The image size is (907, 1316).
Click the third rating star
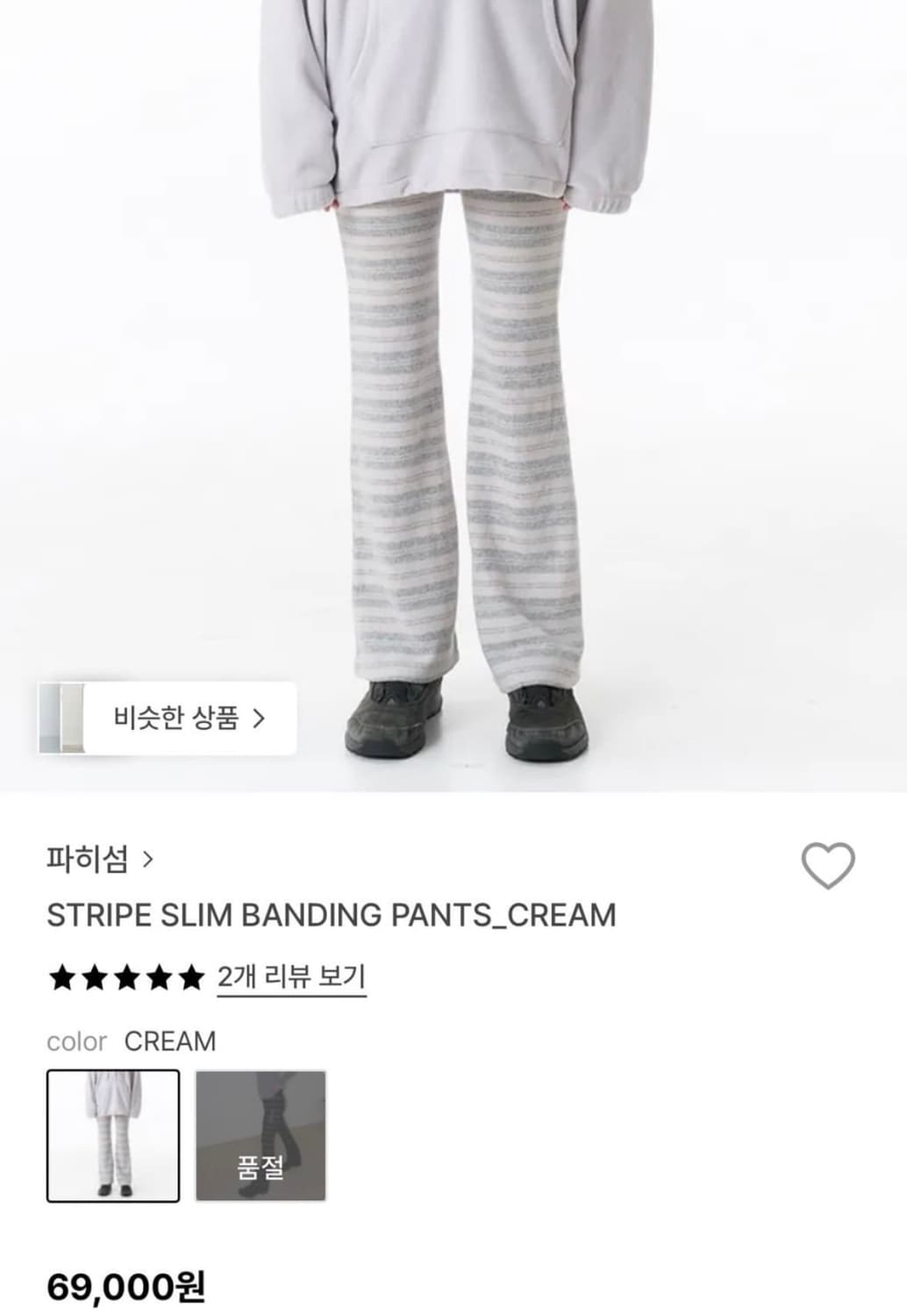pyautogui.click(x=125, y=975)
